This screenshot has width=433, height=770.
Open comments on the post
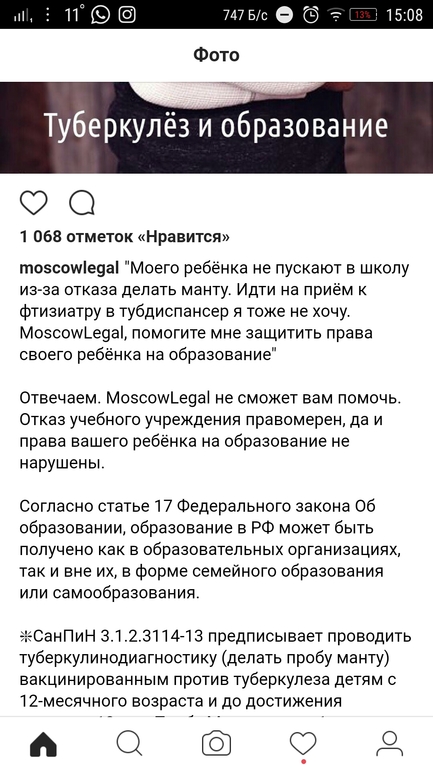tap(81, 203)
